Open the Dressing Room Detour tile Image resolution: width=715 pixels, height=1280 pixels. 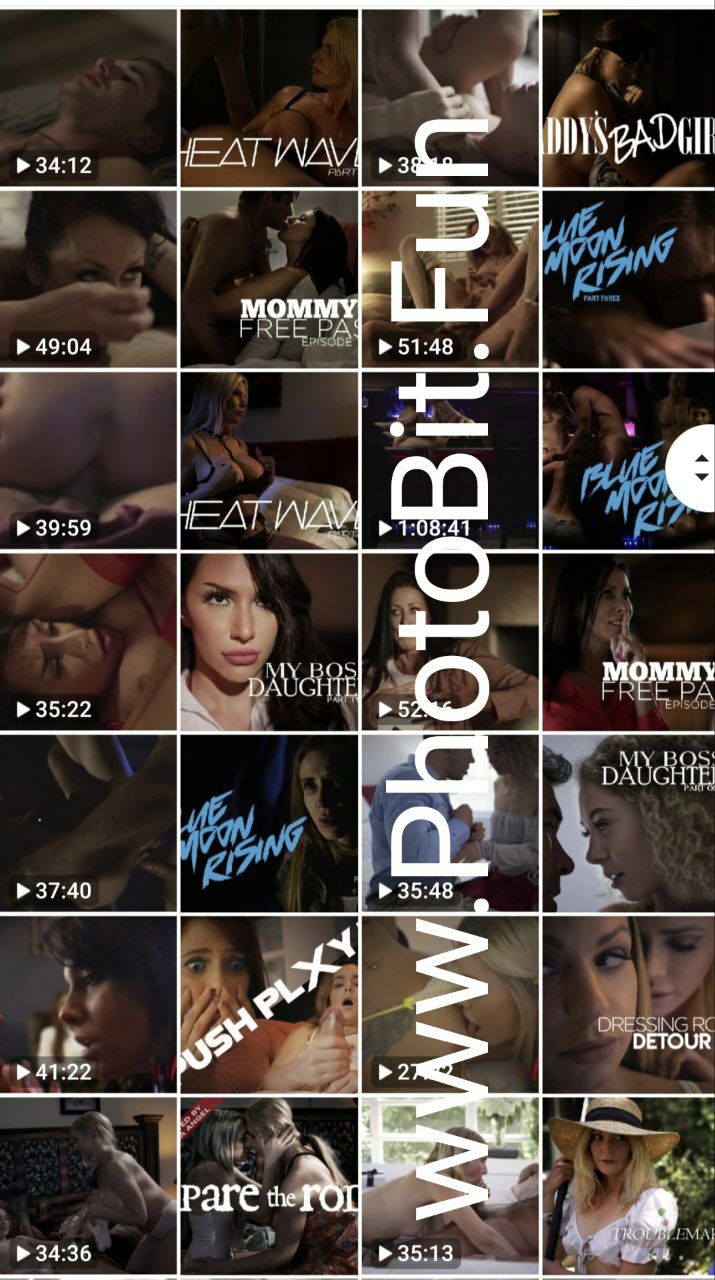point(628,1004)
